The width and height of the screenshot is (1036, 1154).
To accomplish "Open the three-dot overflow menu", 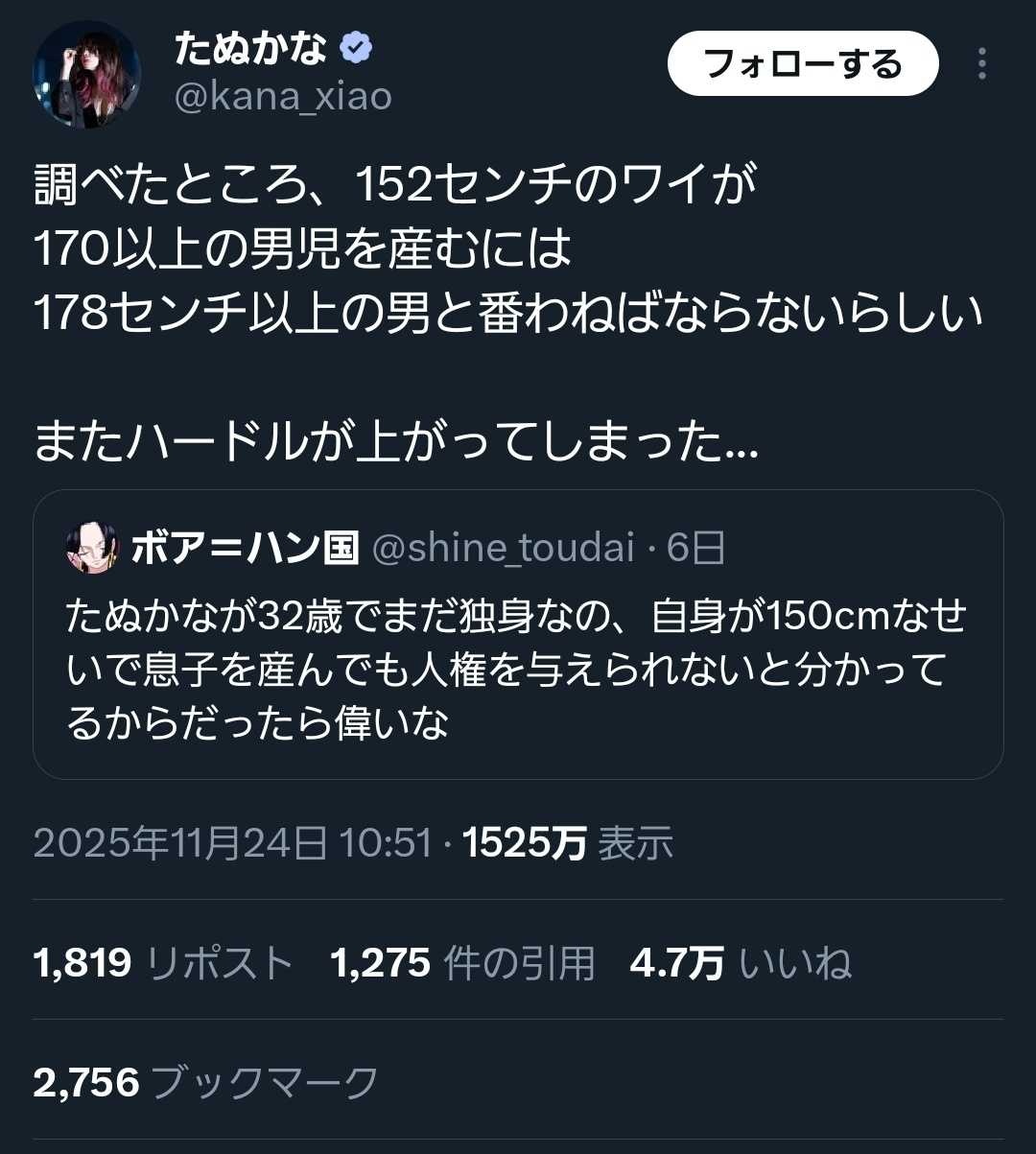I will [981, 63].
